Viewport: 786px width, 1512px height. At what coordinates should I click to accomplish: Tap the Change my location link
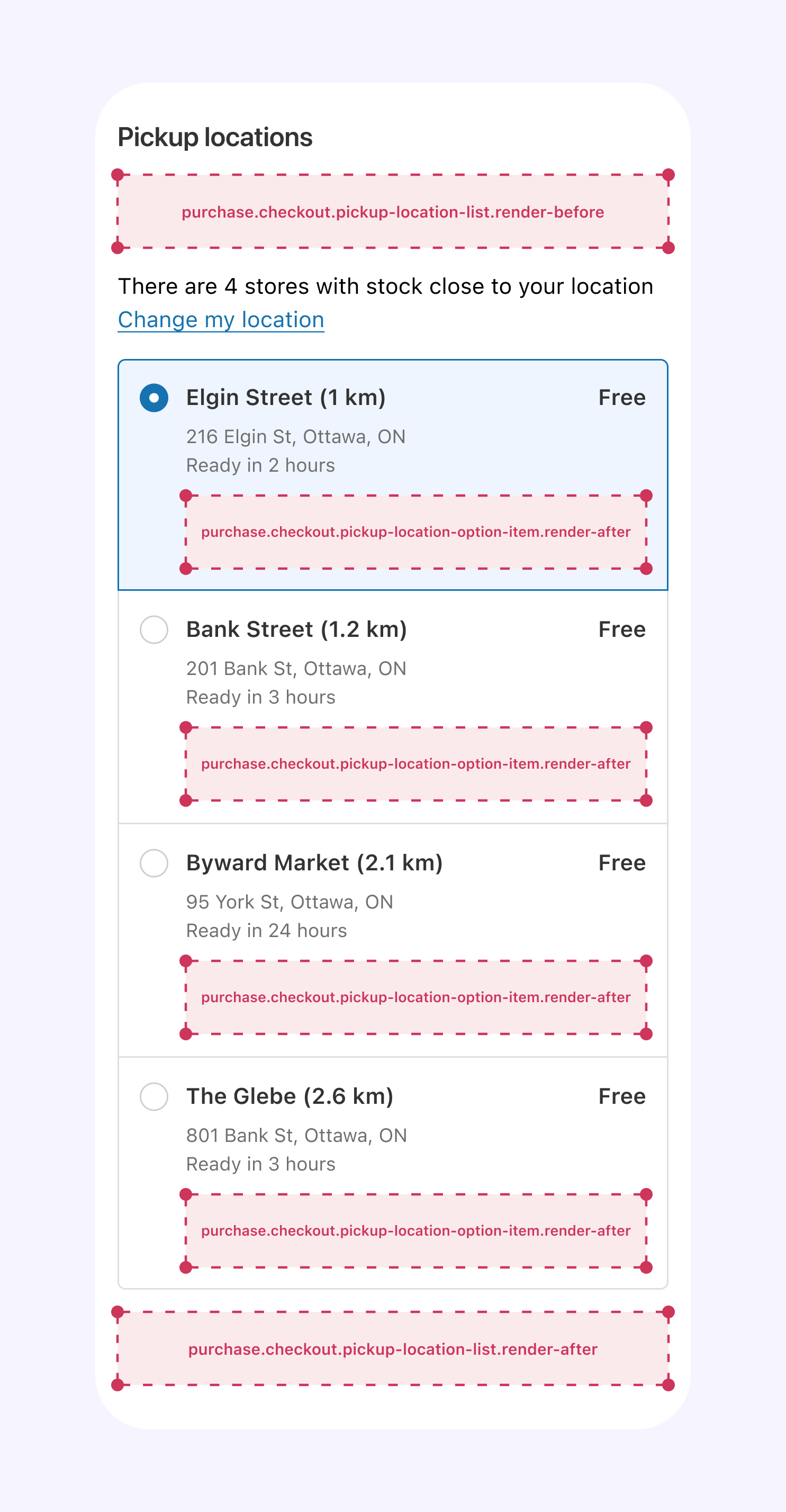coord(221,320)
